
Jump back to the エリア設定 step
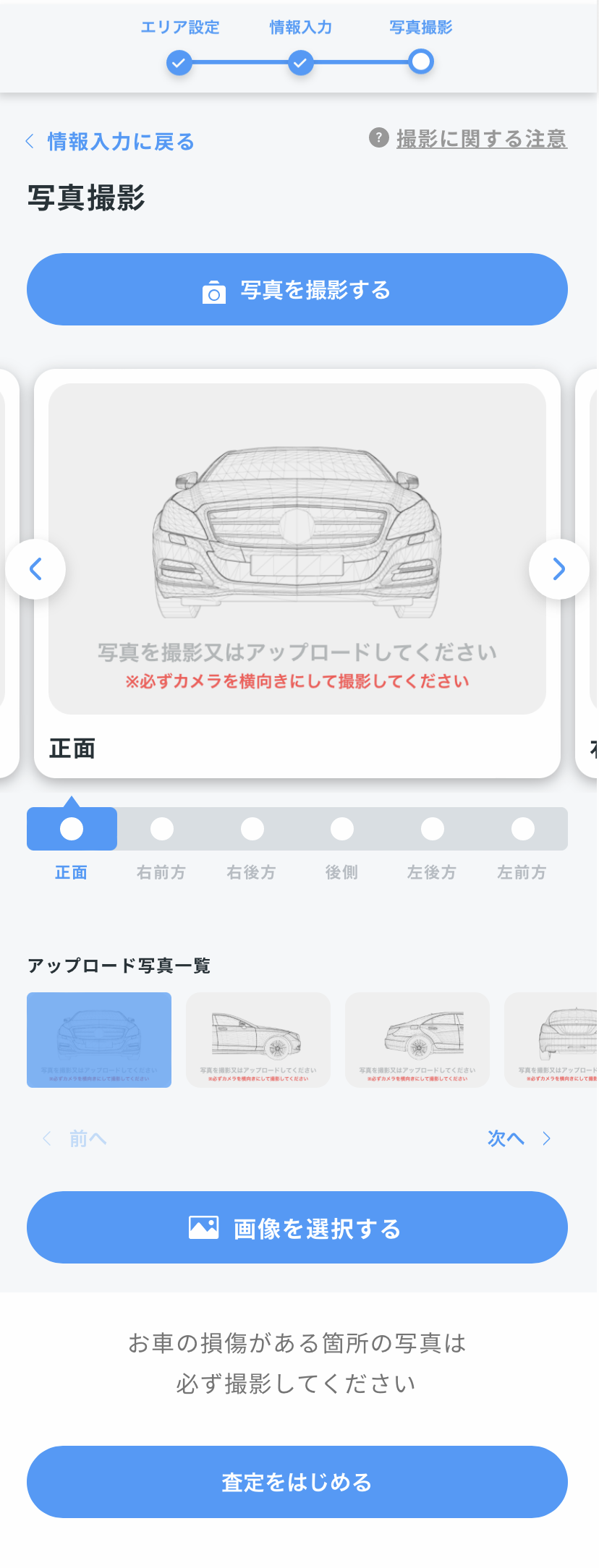pyautogui.click(x=179, y=63)
